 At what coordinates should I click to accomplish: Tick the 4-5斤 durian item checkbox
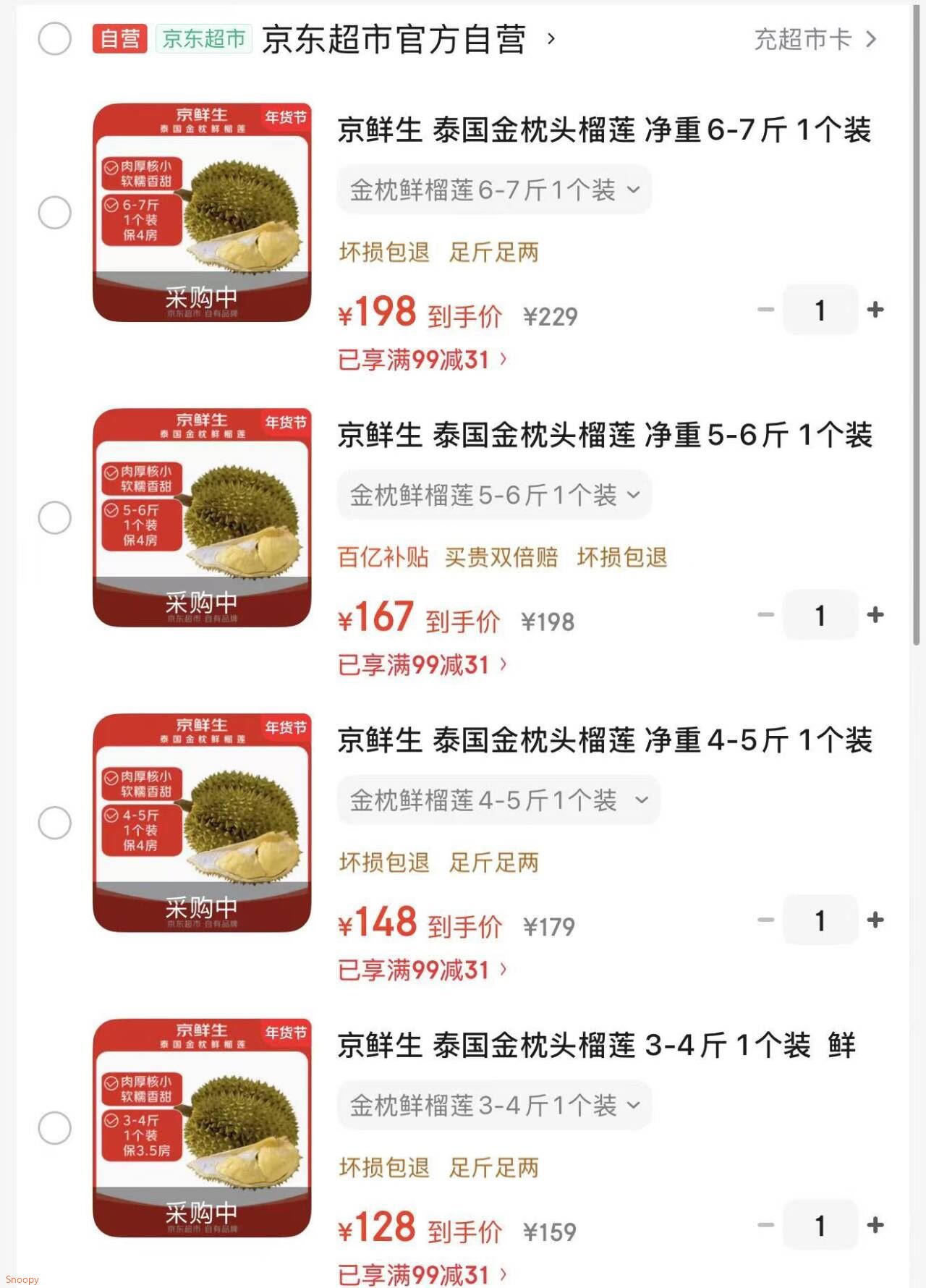(x=54, y=823)
